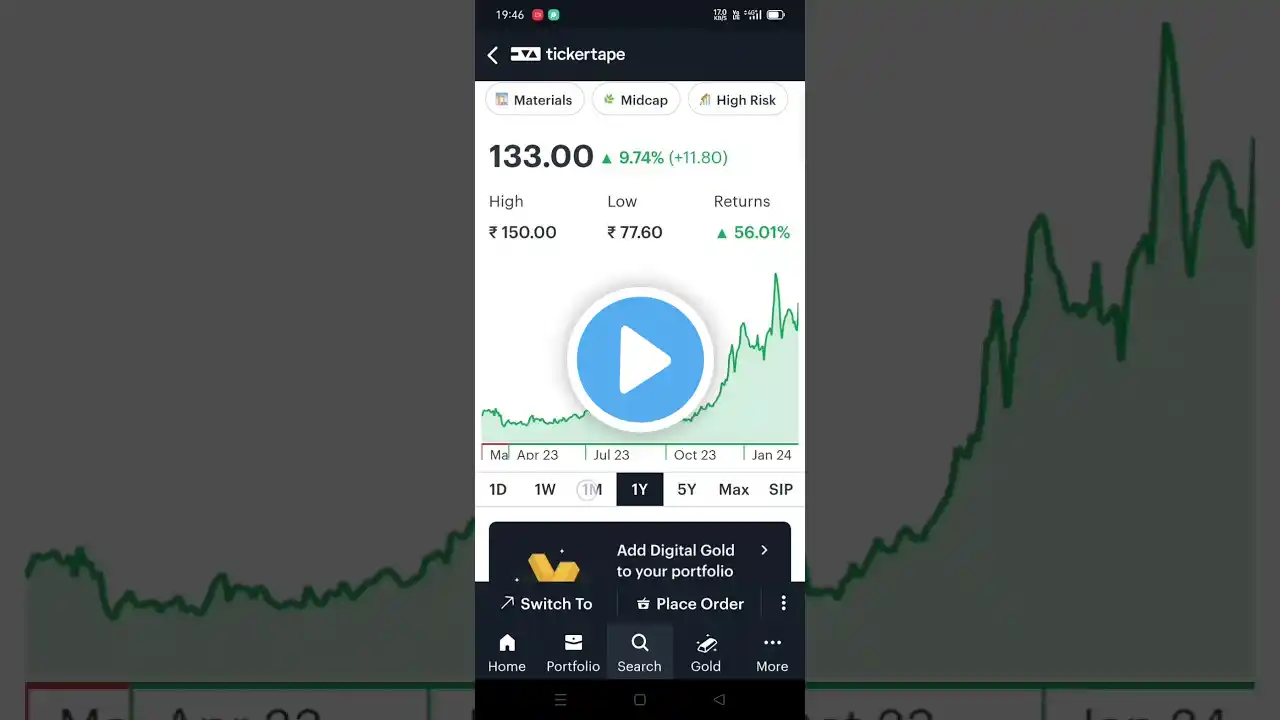Tap Place Order
Image resolution: width=1280 pixels, height=720 pixels.
(x=690, y=603)
